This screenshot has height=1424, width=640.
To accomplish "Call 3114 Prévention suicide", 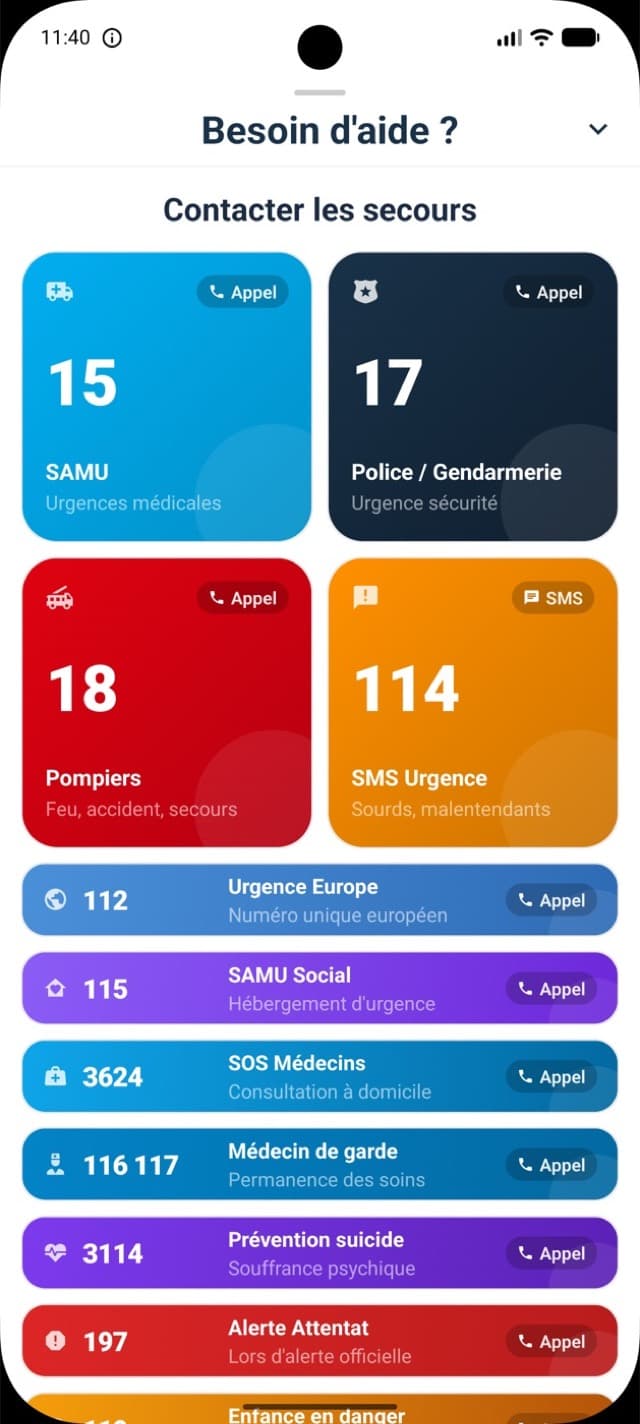I will pos(320,1253).
